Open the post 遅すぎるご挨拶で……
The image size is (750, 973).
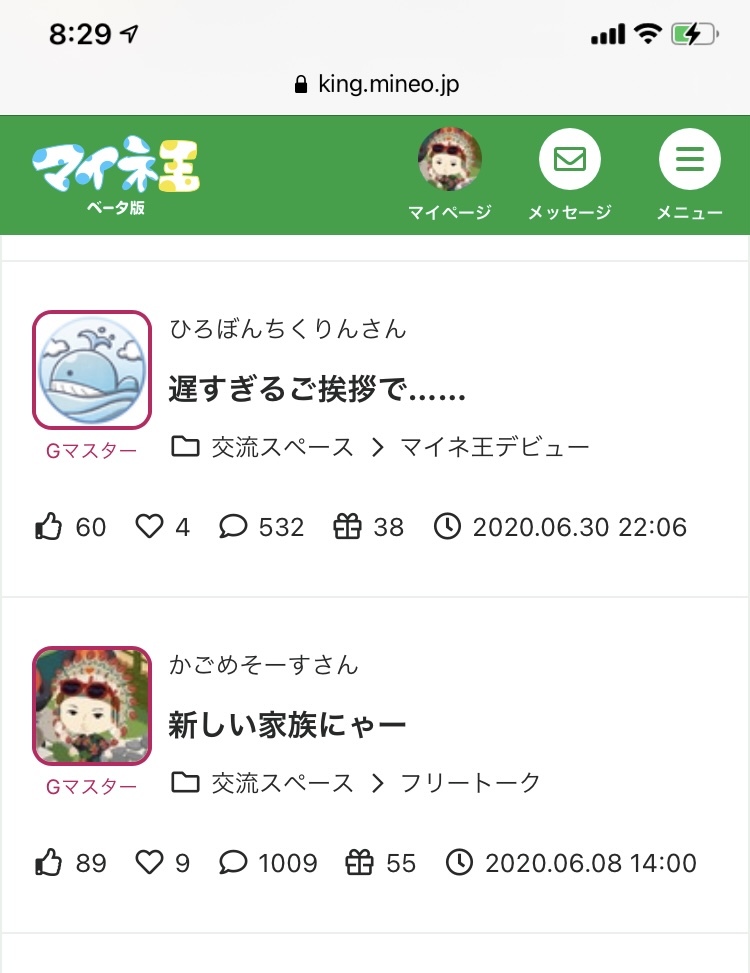tap(317, 388)
